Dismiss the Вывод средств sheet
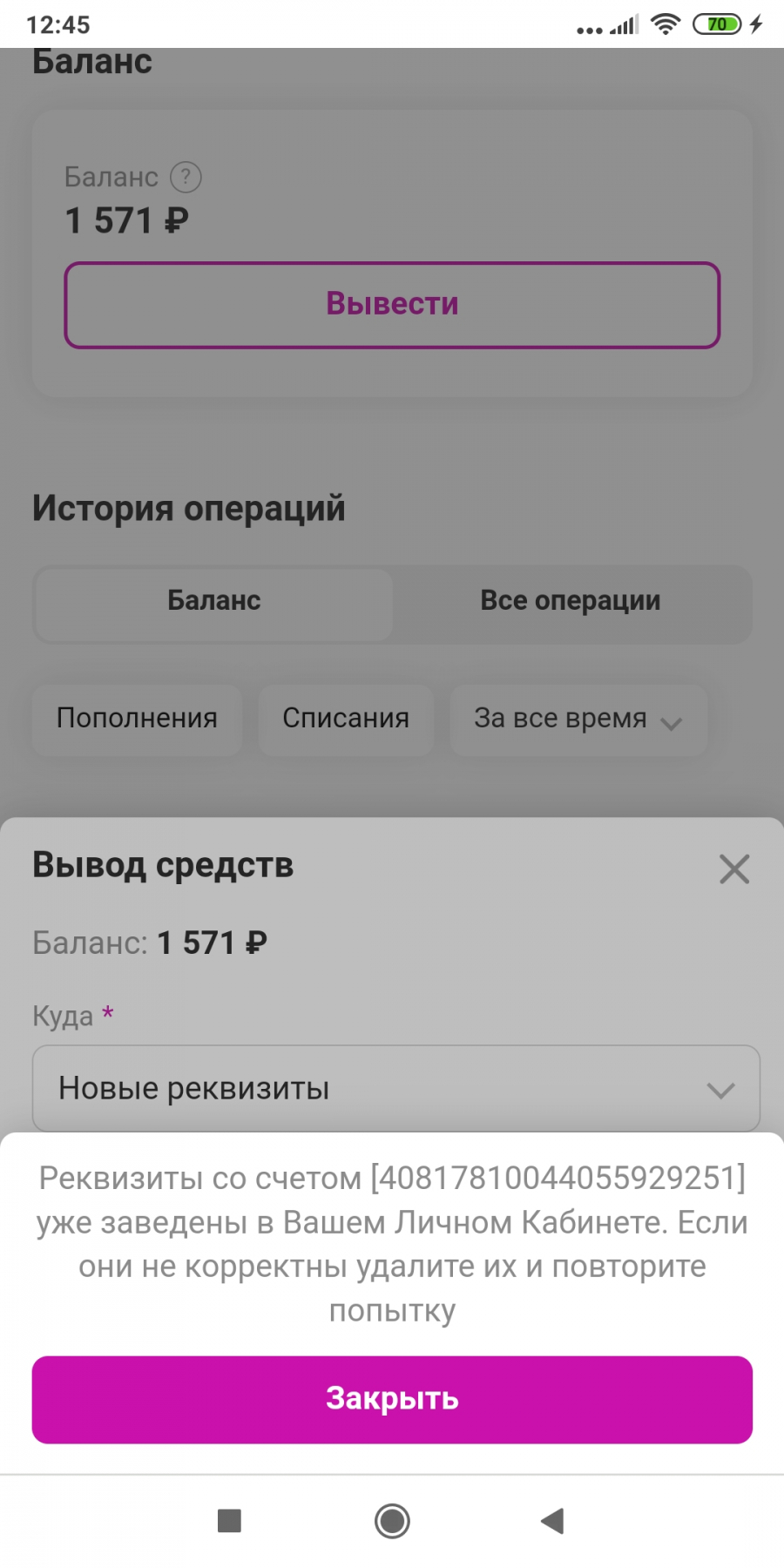 coord(734,868)
